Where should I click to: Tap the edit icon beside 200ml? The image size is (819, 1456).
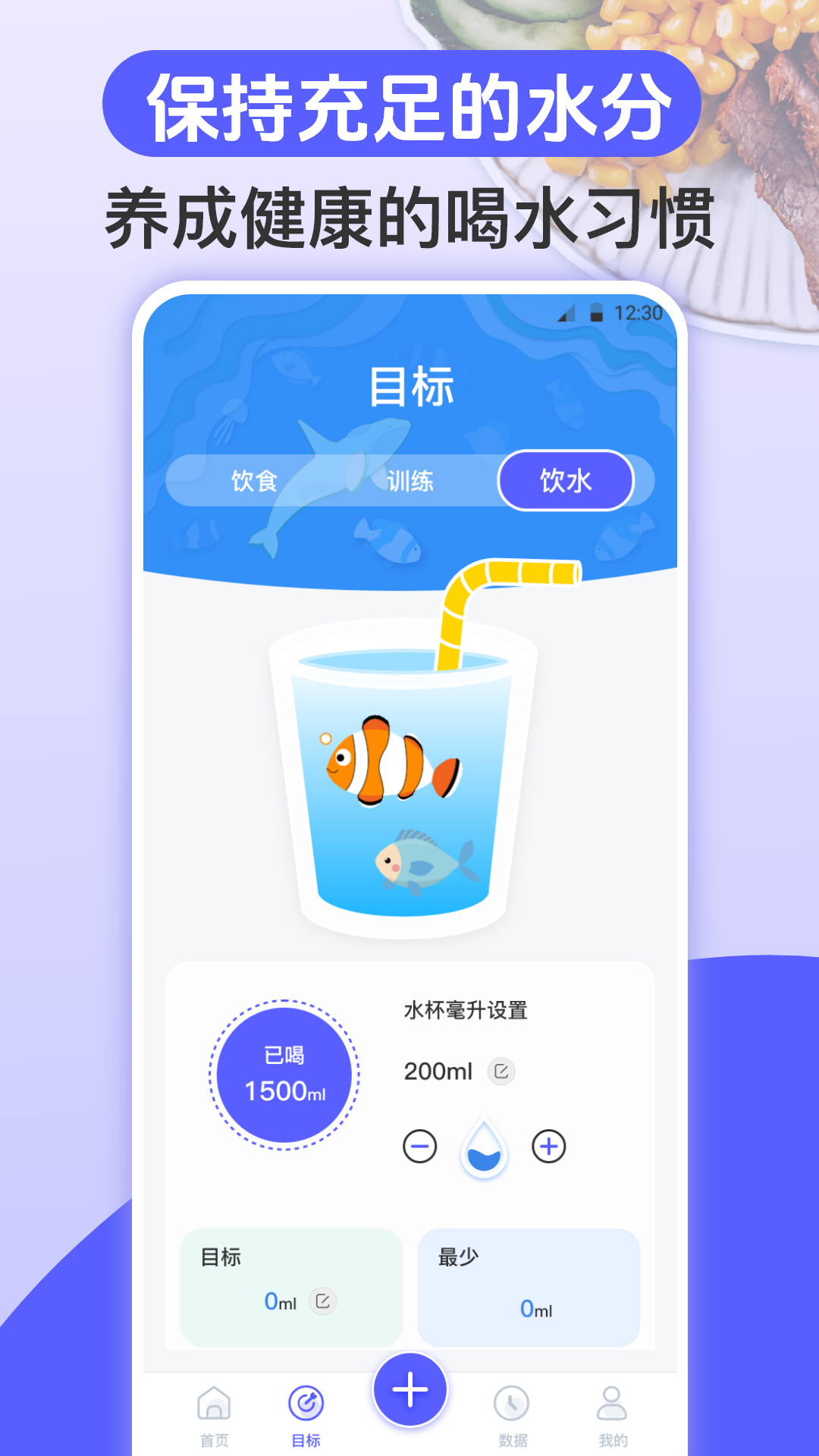coord(500,1072)
